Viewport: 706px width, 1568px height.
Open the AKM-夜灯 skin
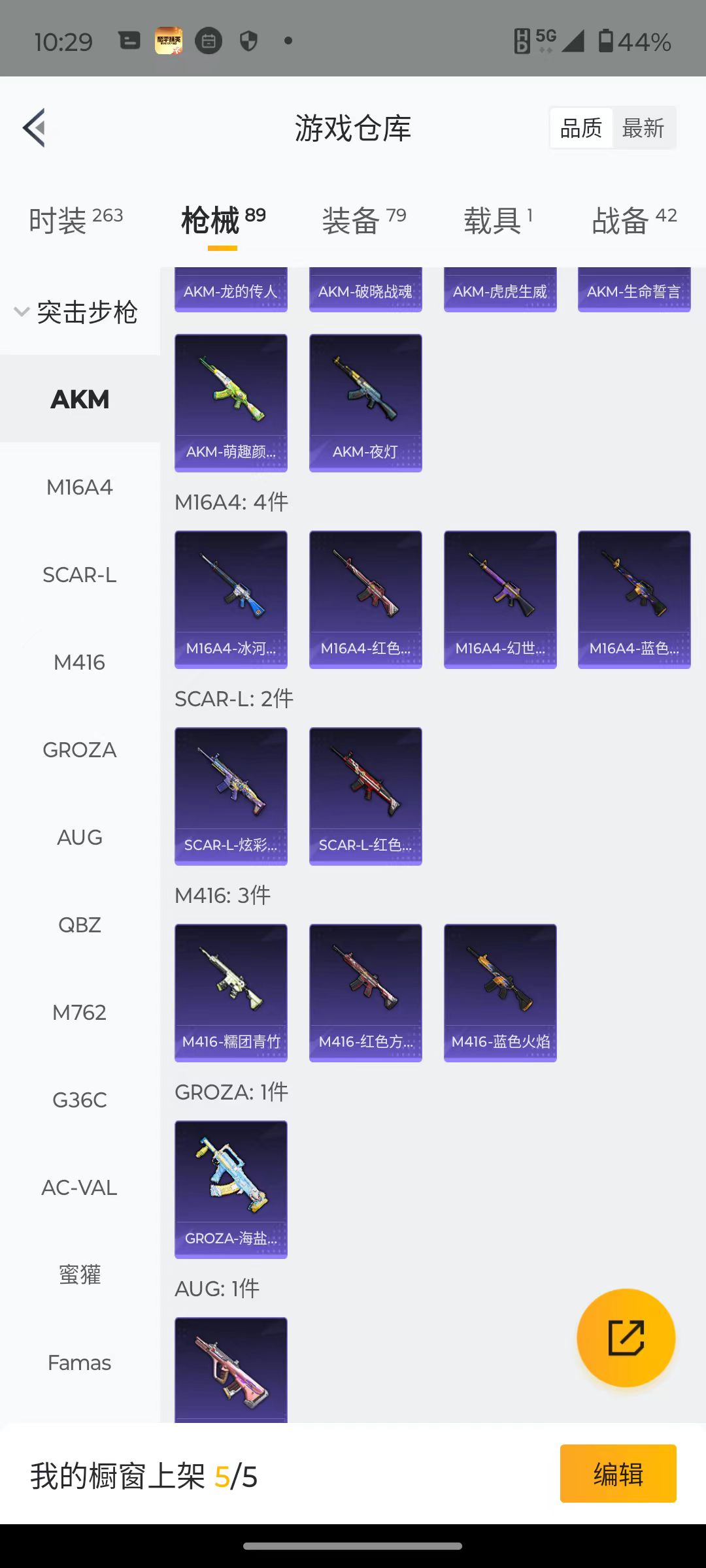click(365, 403)
